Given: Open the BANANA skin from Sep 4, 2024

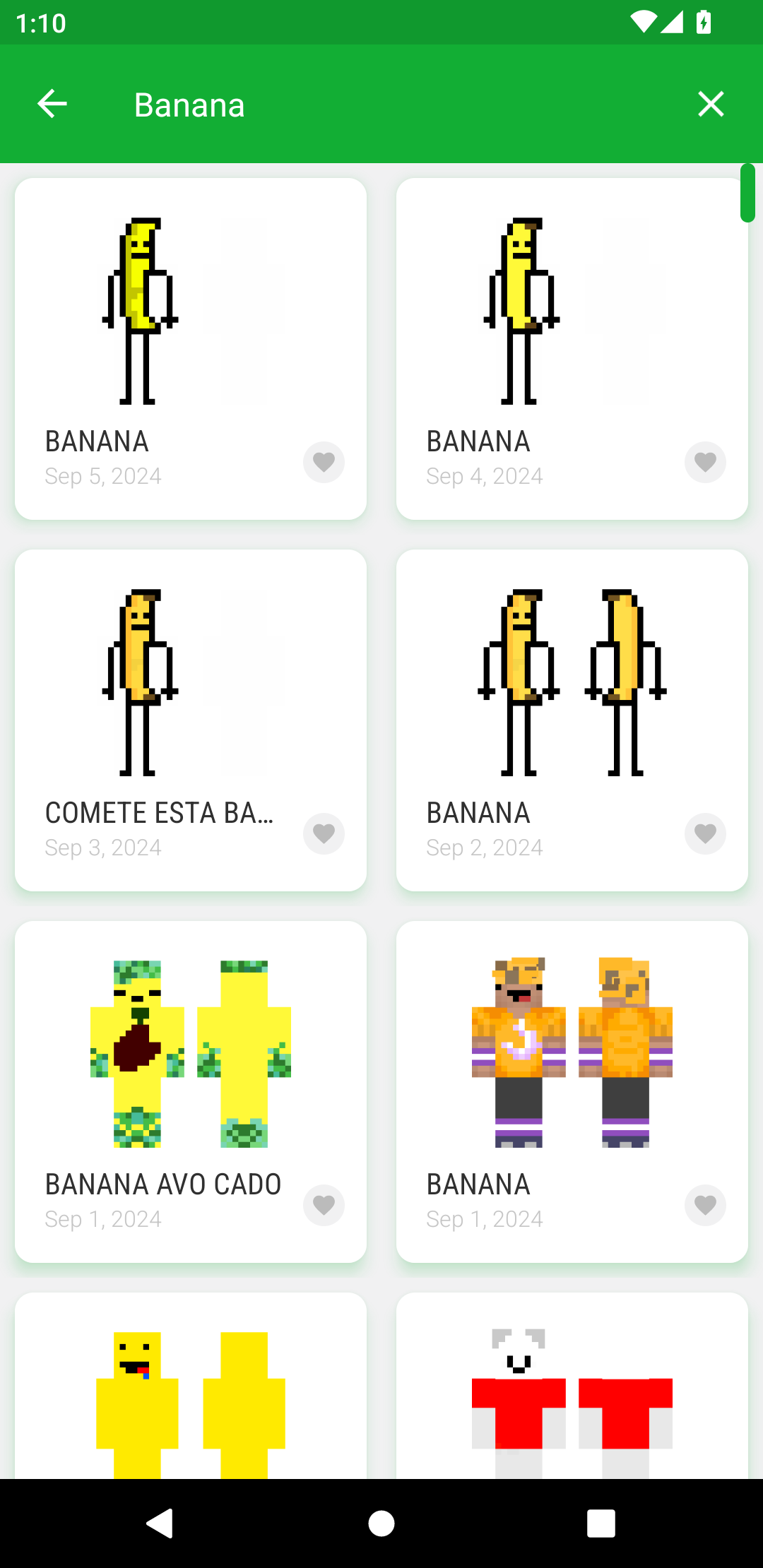Looking at the screenshot, I should 572,349.
